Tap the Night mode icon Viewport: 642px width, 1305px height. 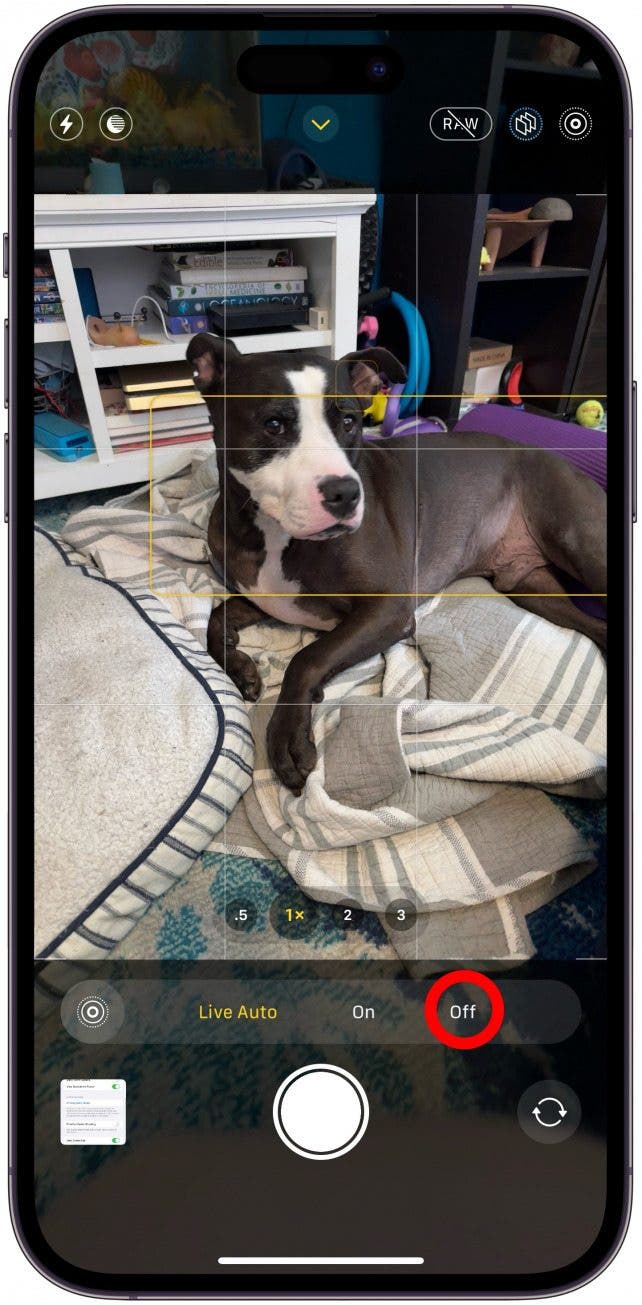117,125
